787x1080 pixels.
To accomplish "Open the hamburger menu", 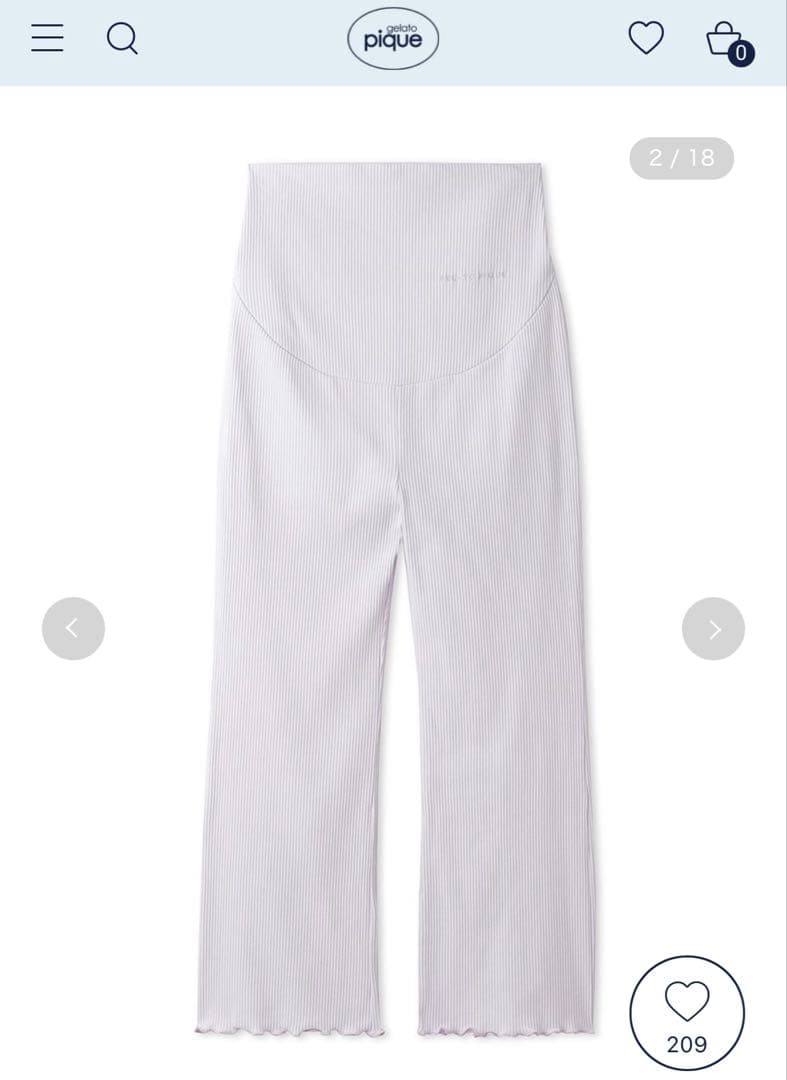I will [47, 39].
